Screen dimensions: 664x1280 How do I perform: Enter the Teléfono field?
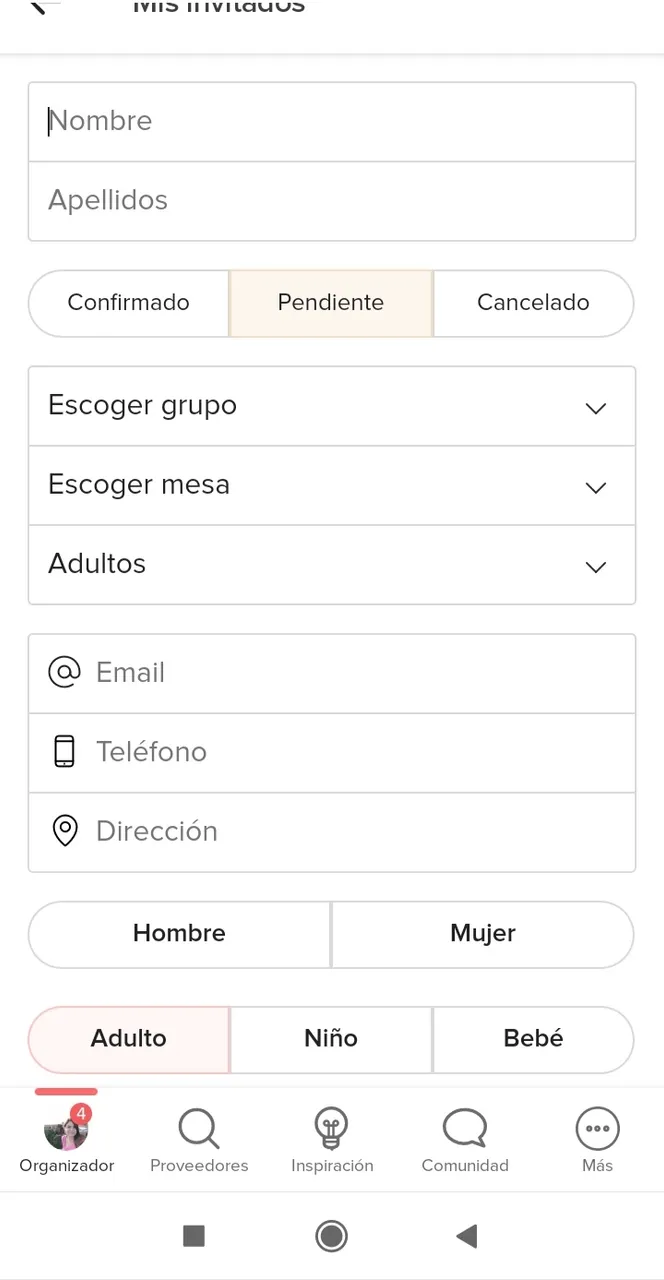pyautogui.click(x=332, y=752)
